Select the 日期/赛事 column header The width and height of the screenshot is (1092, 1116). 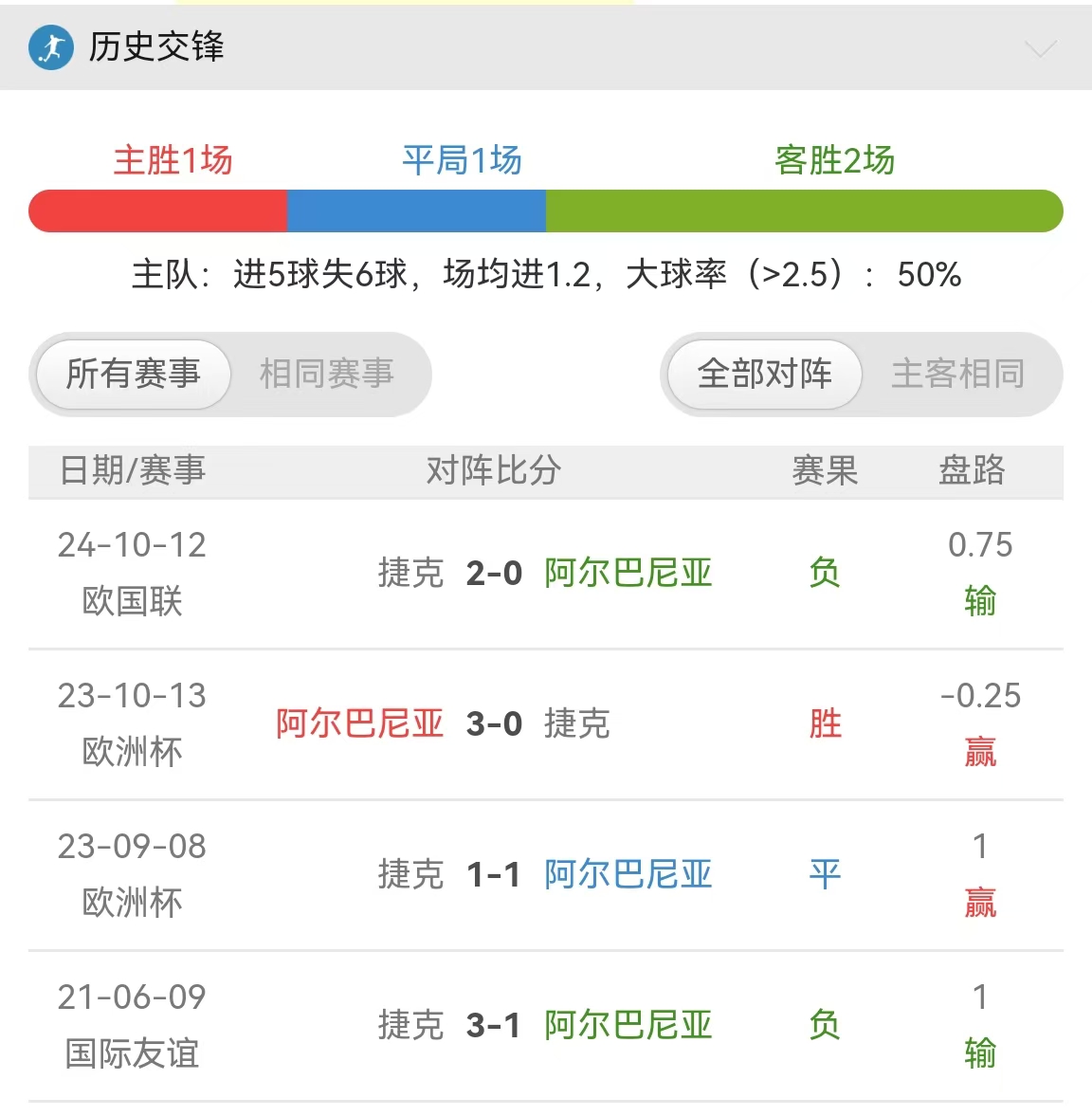(131, 470)
